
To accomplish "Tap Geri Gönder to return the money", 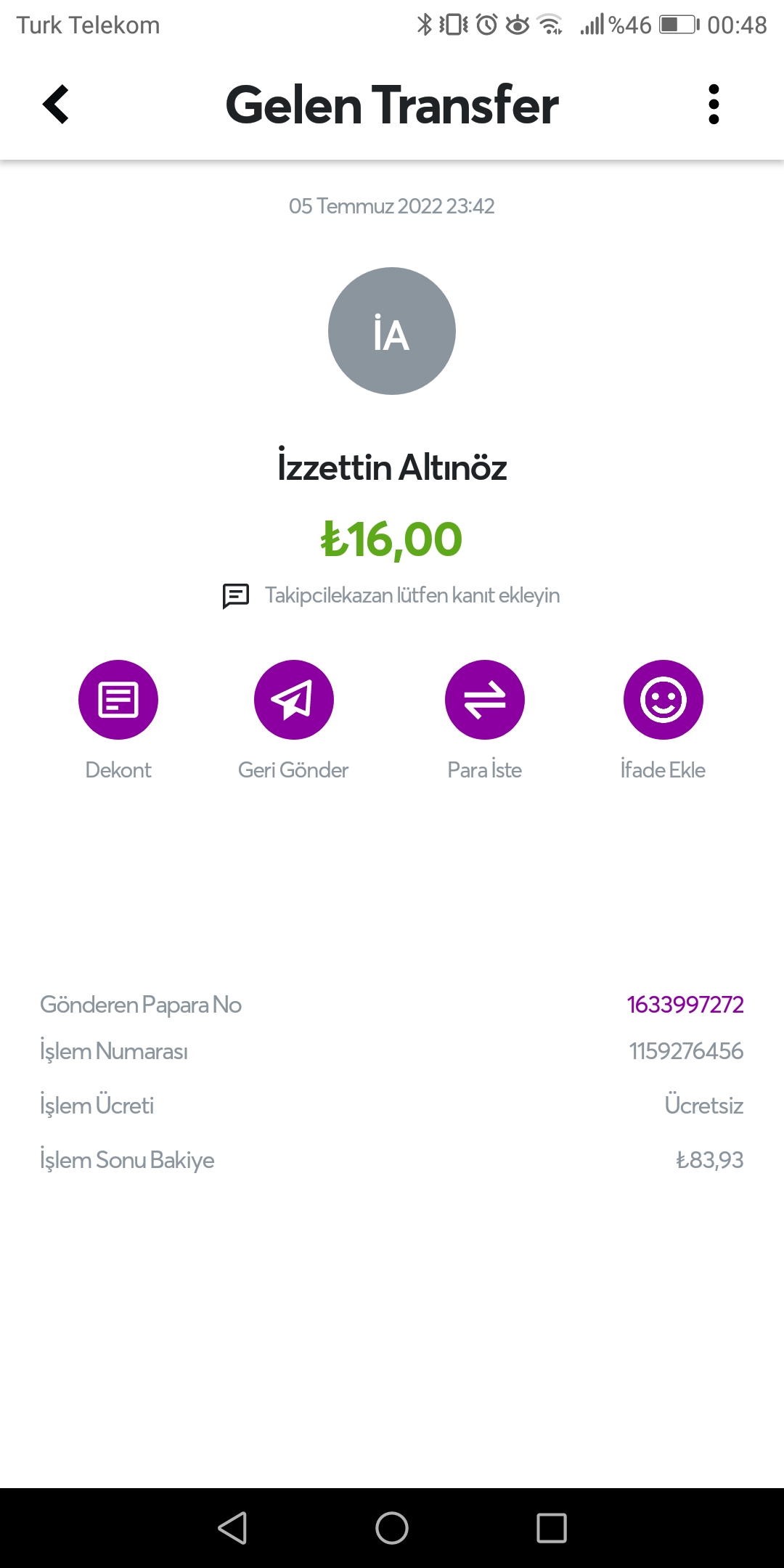I will click(x=294, y=700).
